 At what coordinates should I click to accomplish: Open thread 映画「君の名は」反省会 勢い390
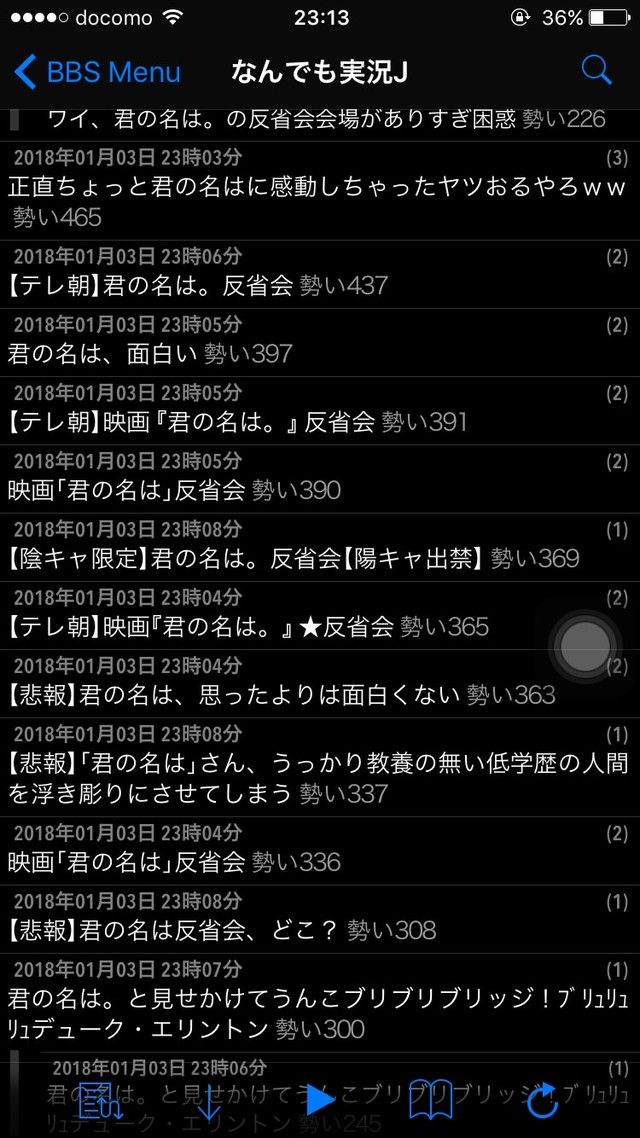pos(320,478)
